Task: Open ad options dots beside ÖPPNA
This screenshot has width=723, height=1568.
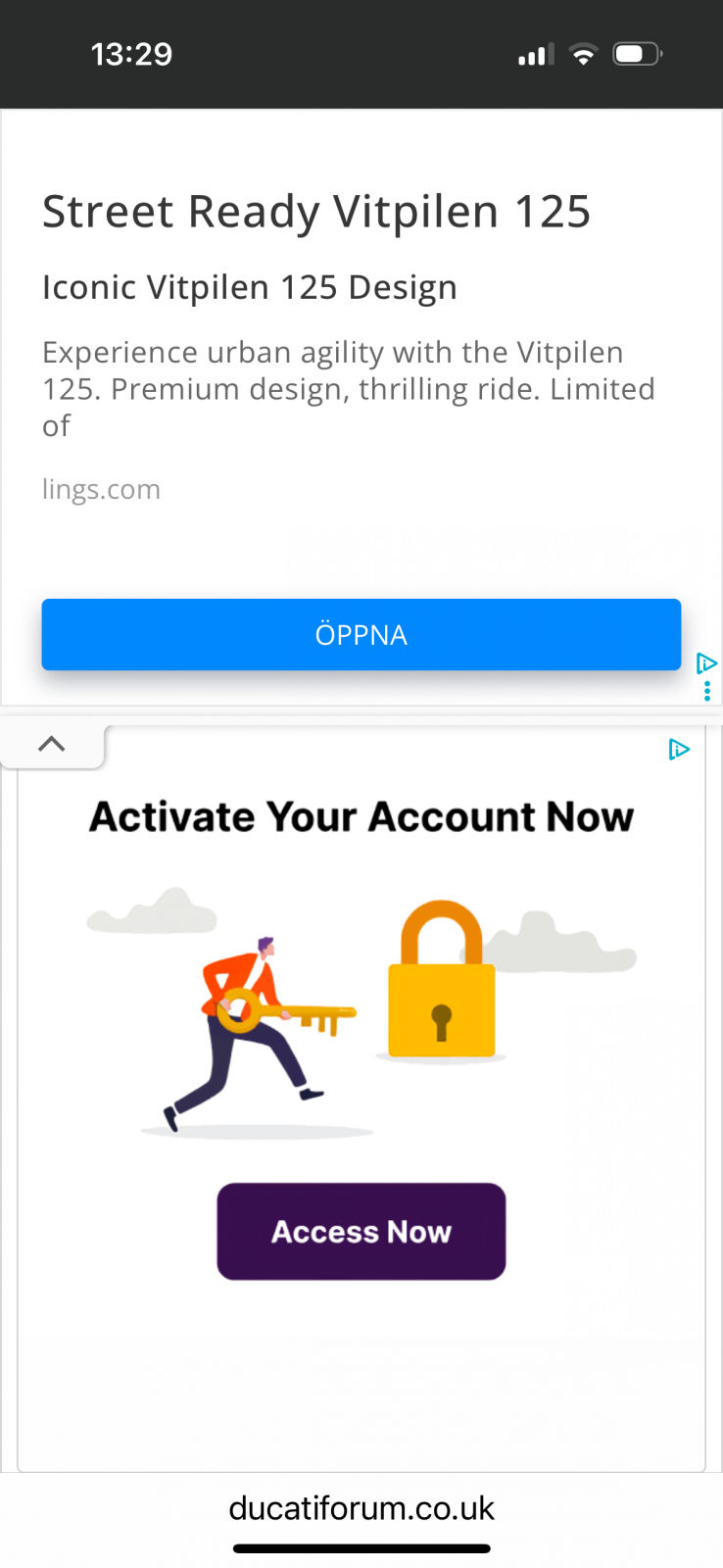Action: tap(707, 691)
